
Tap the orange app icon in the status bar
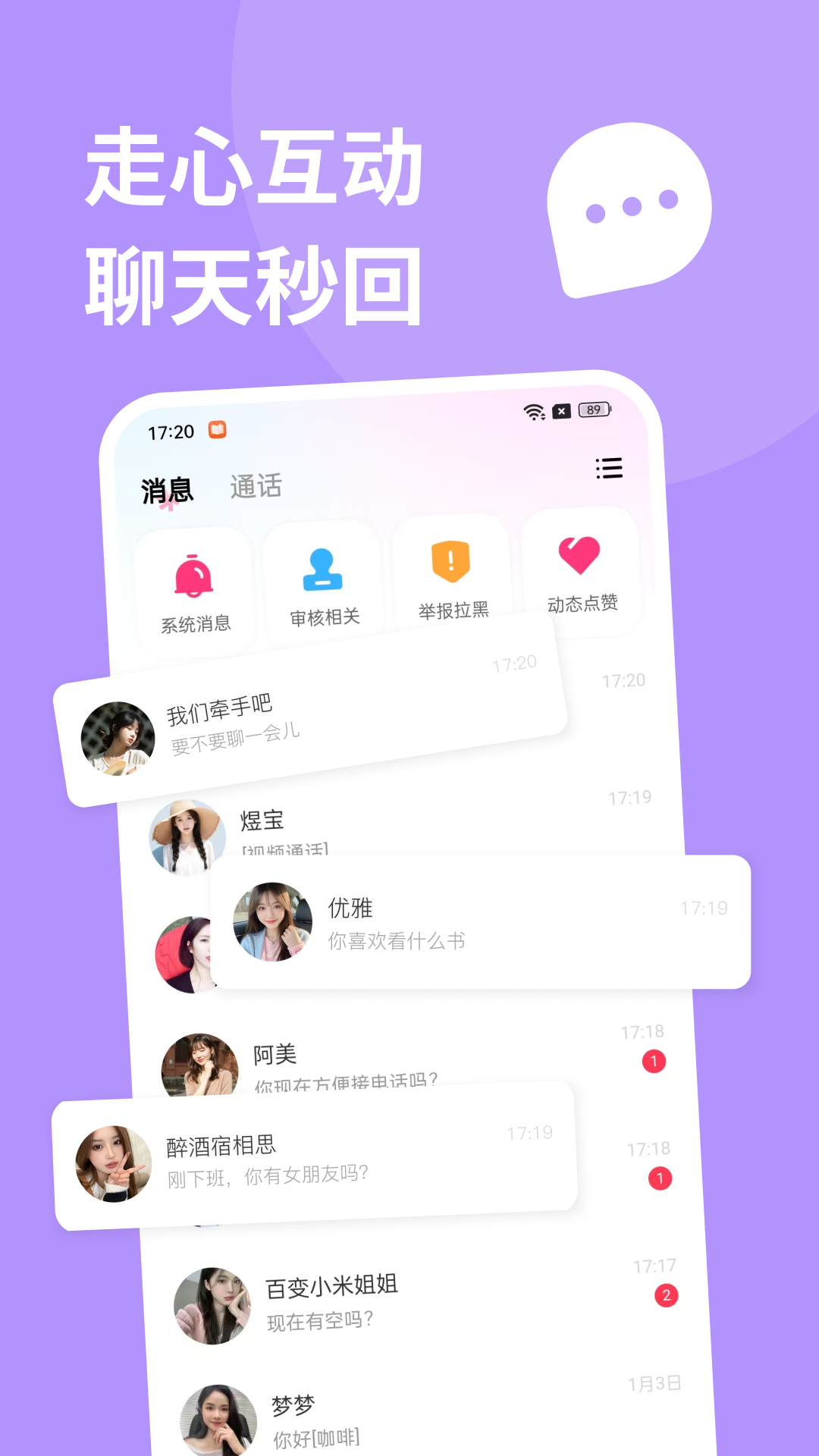pyautogui.click(x=218, y=428)
